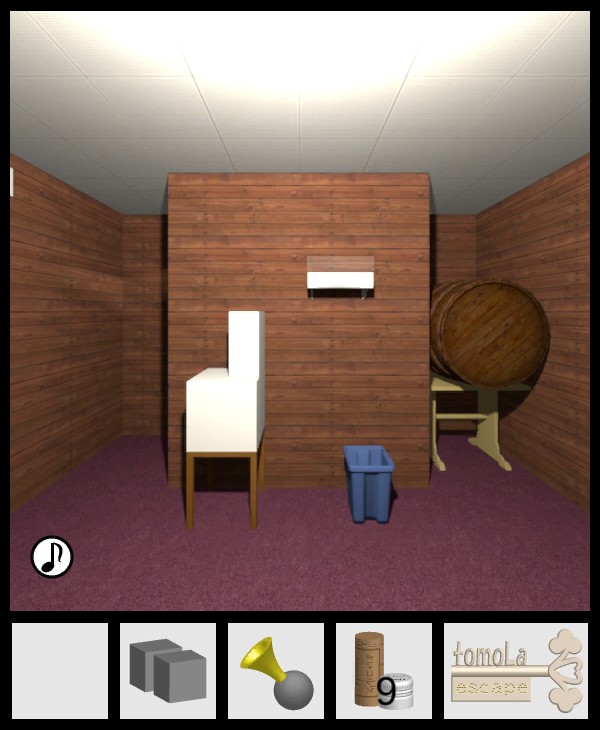600x730 pixels.
Task: Select the yellow horn inventory item
Action: coord(276,671)
